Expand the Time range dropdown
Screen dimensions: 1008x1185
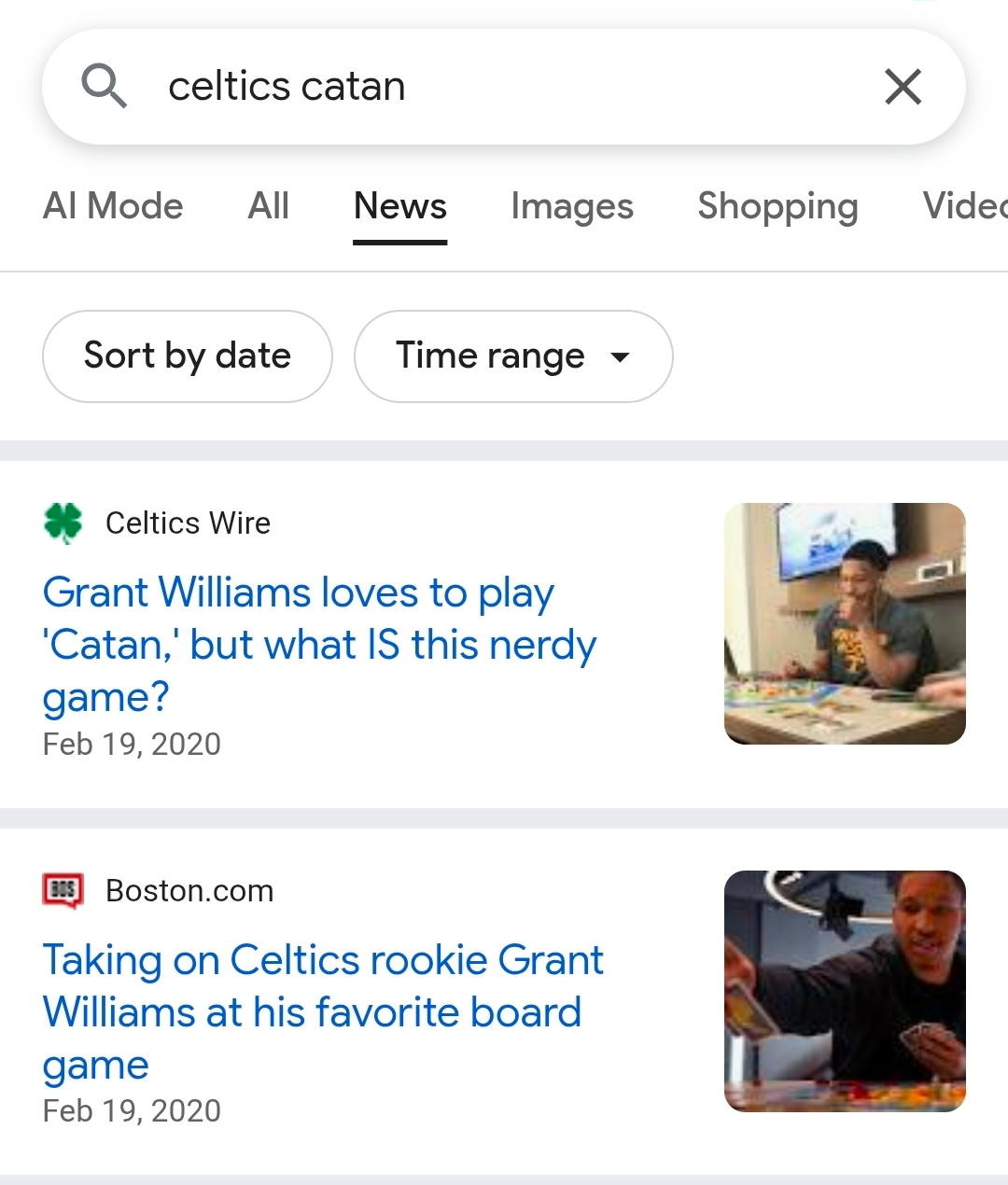512,356
